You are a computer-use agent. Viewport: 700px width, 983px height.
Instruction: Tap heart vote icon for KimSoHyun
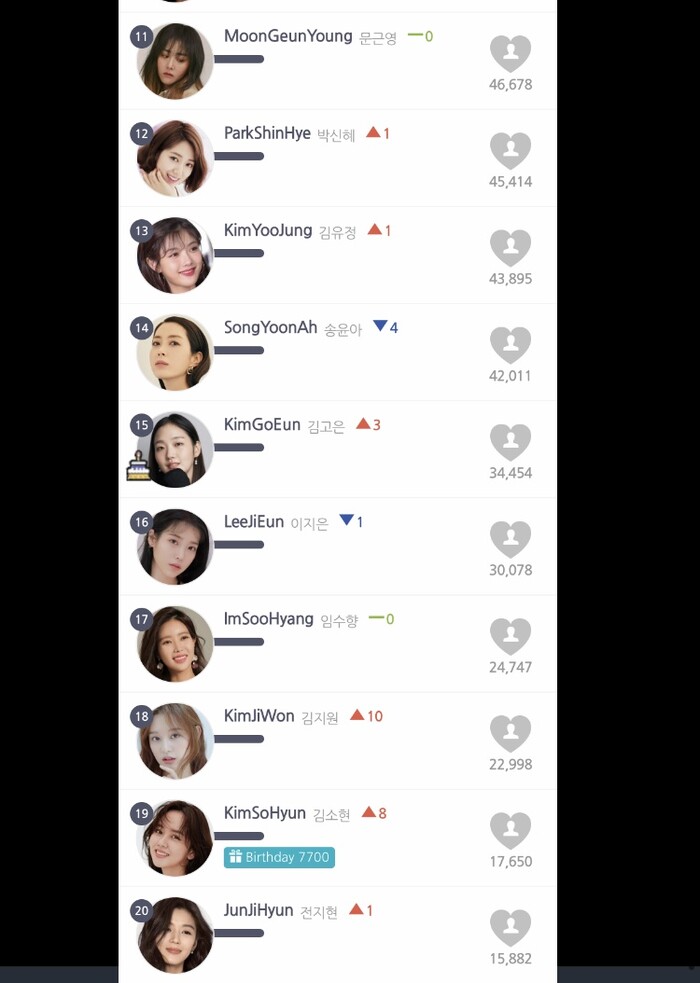click(510, 829)
